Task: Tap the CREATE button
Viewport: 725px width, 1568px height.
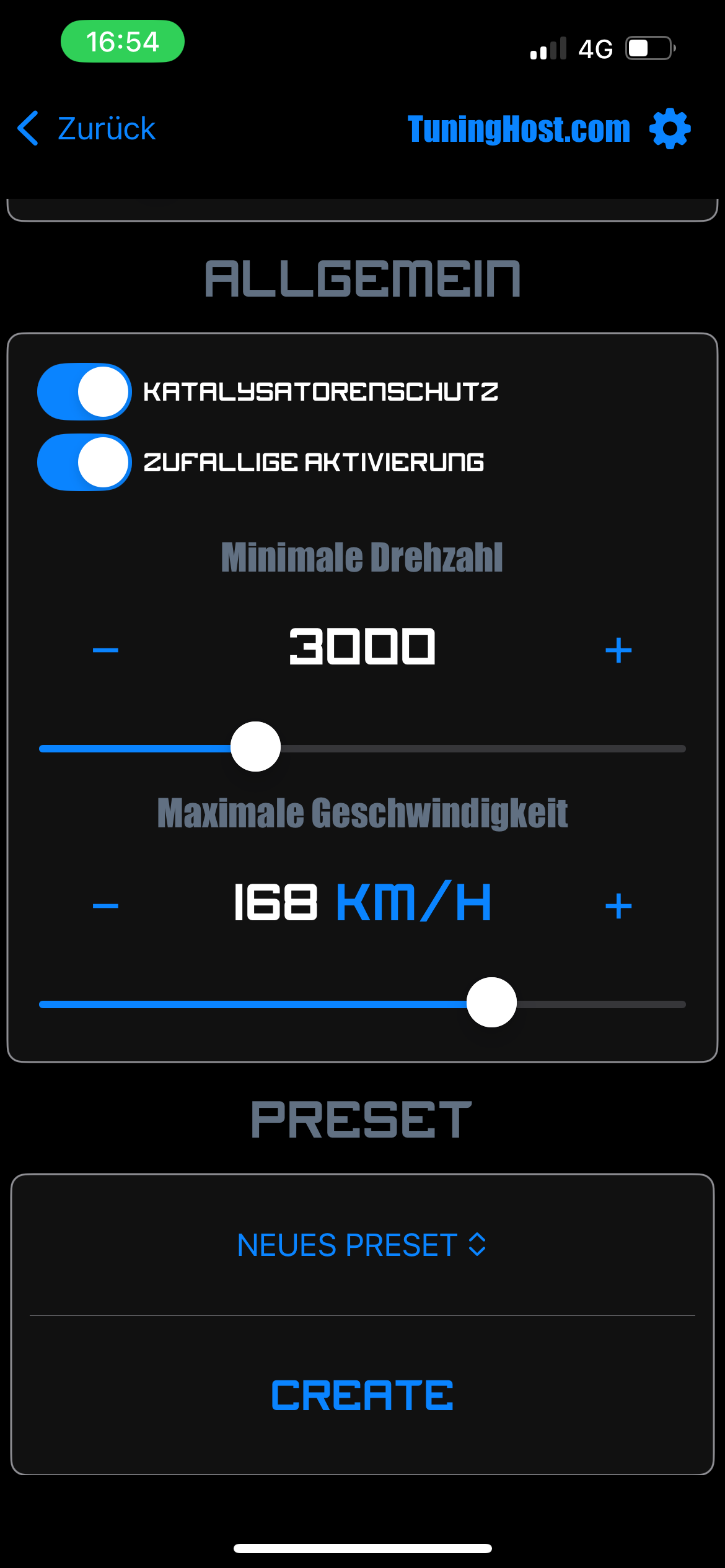Action: tap(362, 1396)
